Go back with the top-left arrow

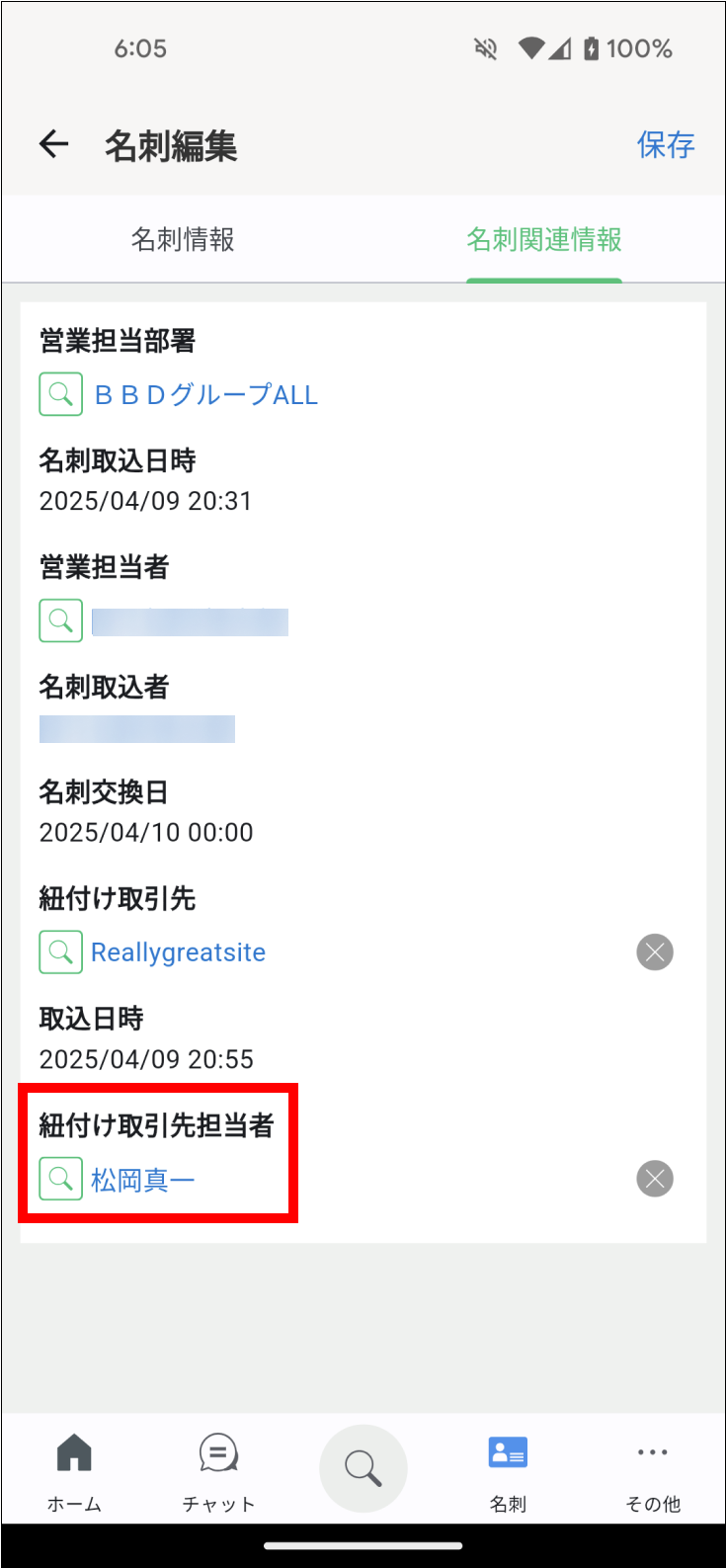click(53, 144)
